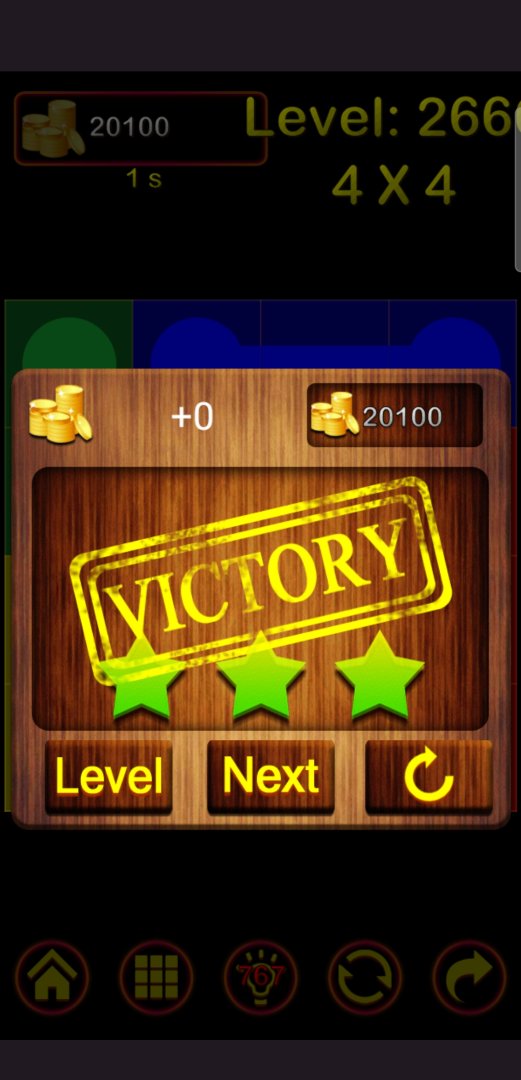Open the home icon in the bottom bar
The height and width of the screenshot is (1080, 521).
pos(52,976)
